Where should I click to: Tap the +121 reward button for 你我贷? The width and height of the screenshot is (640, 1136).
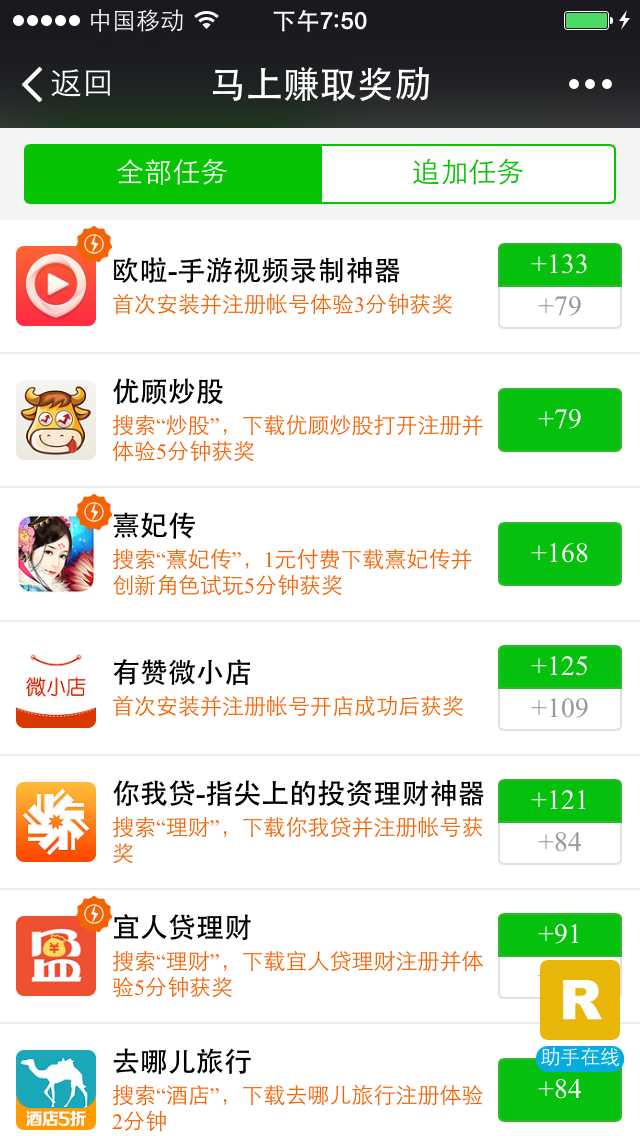tap(559, 801)
